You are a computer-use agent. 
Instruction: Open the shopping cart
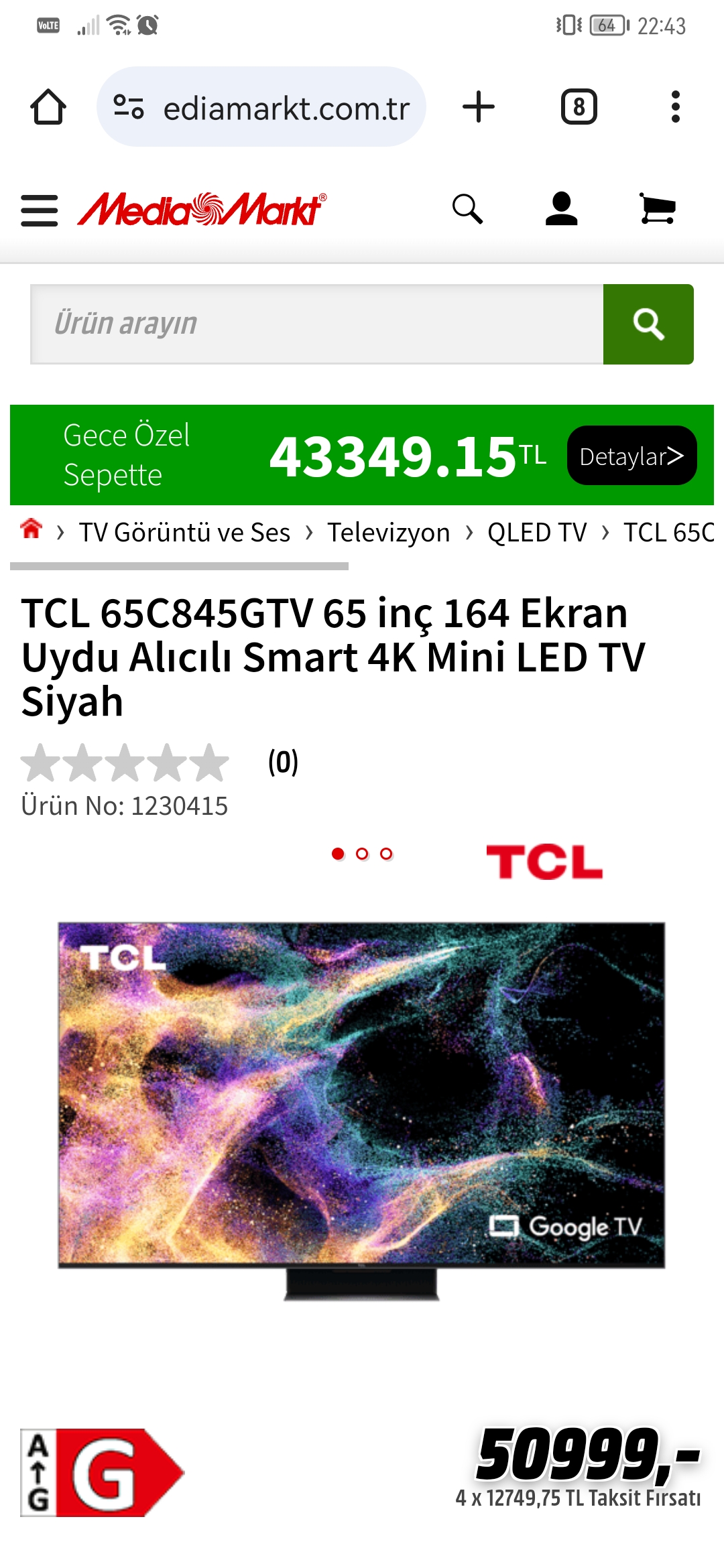pos(657,209)
